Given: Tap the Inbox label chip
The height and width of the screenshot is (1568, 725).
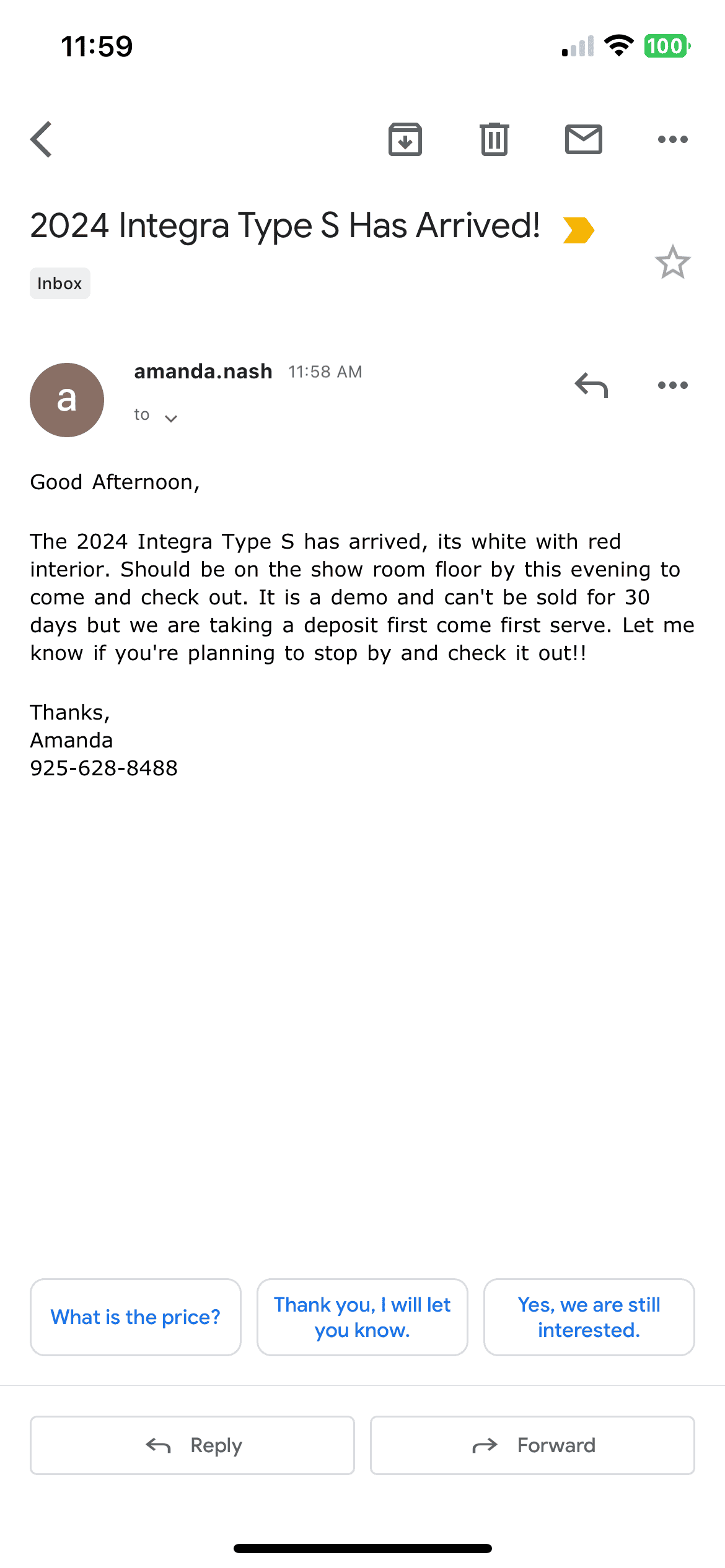Looking at the screenshot, I should [x=60, y=284].
